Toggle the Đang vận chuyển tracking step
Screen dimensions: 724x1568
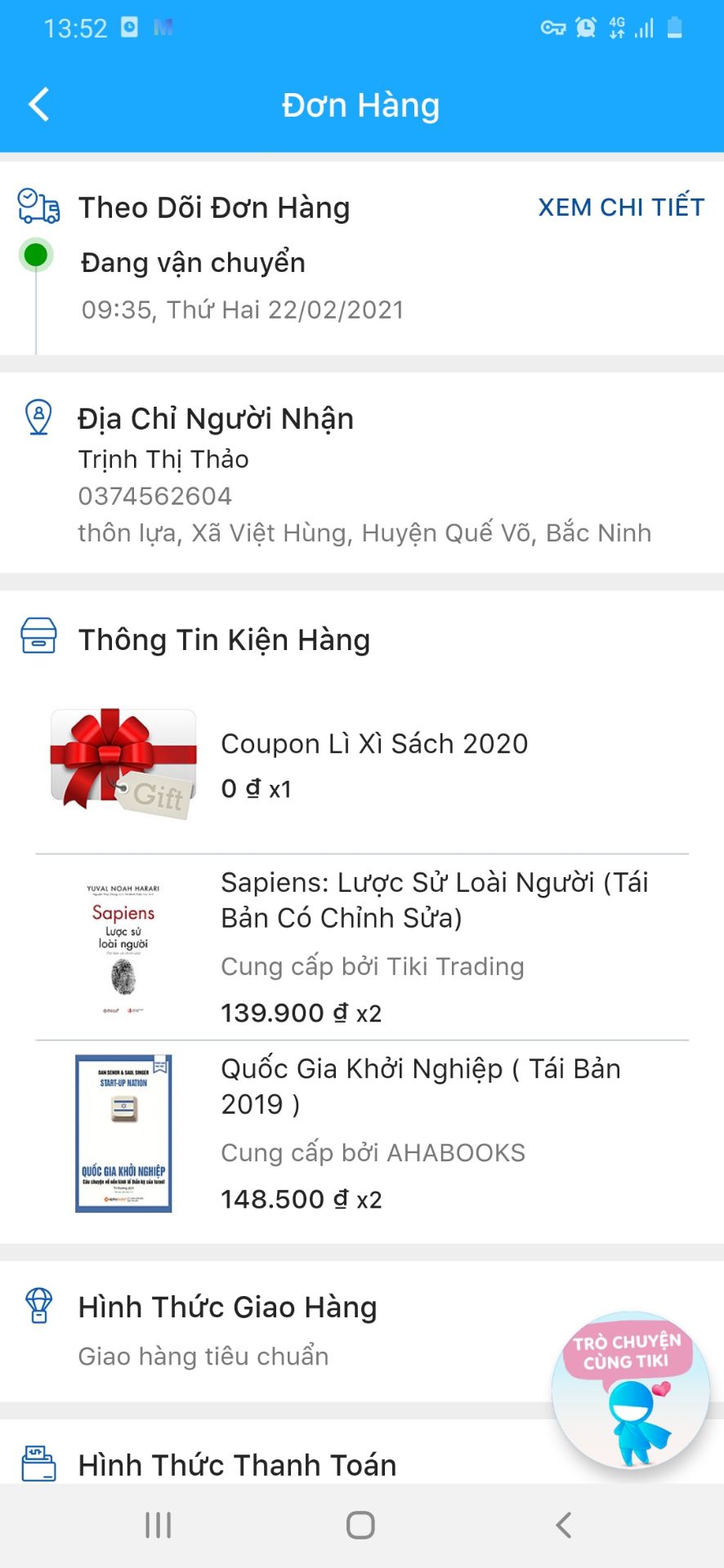click(194, 262)
